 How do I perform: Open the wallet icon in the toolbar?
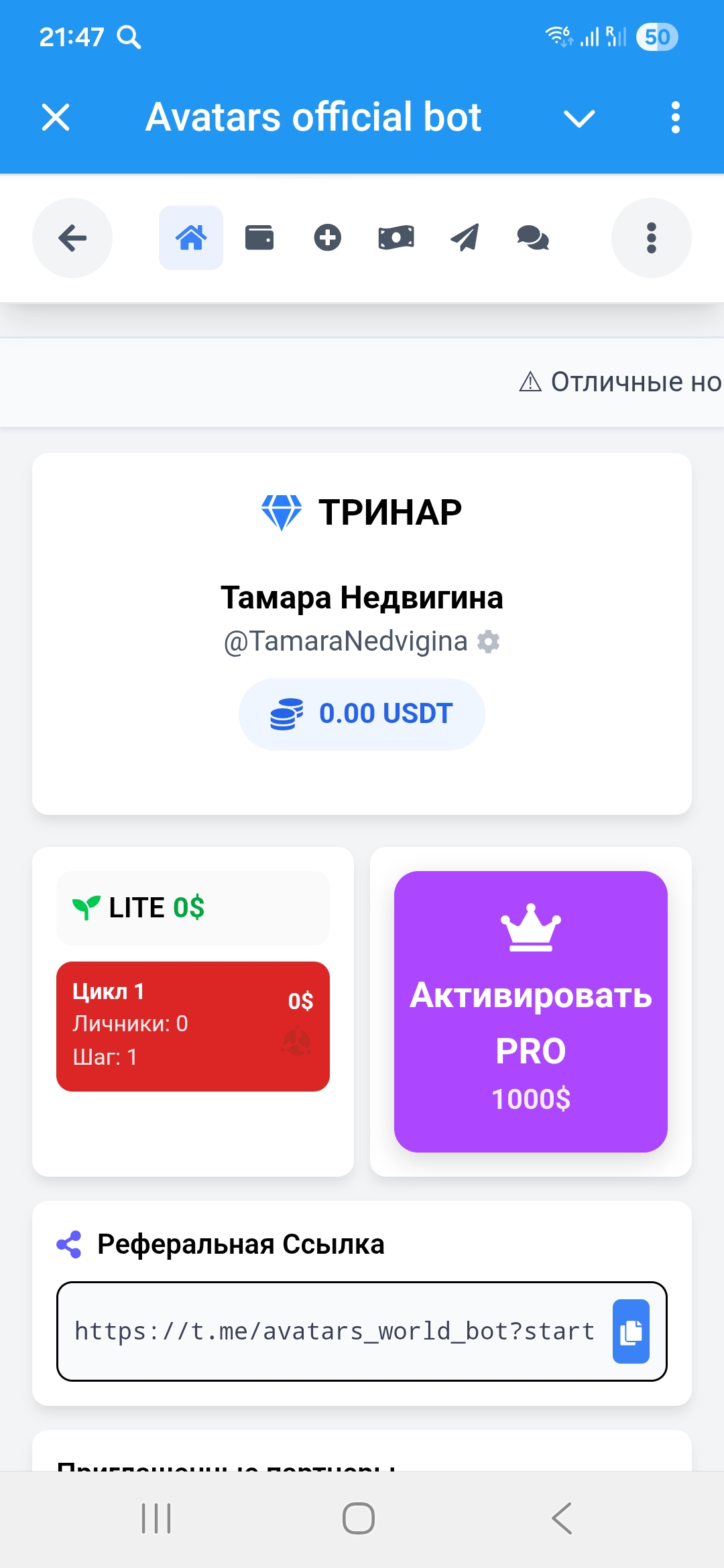point(259,238)
